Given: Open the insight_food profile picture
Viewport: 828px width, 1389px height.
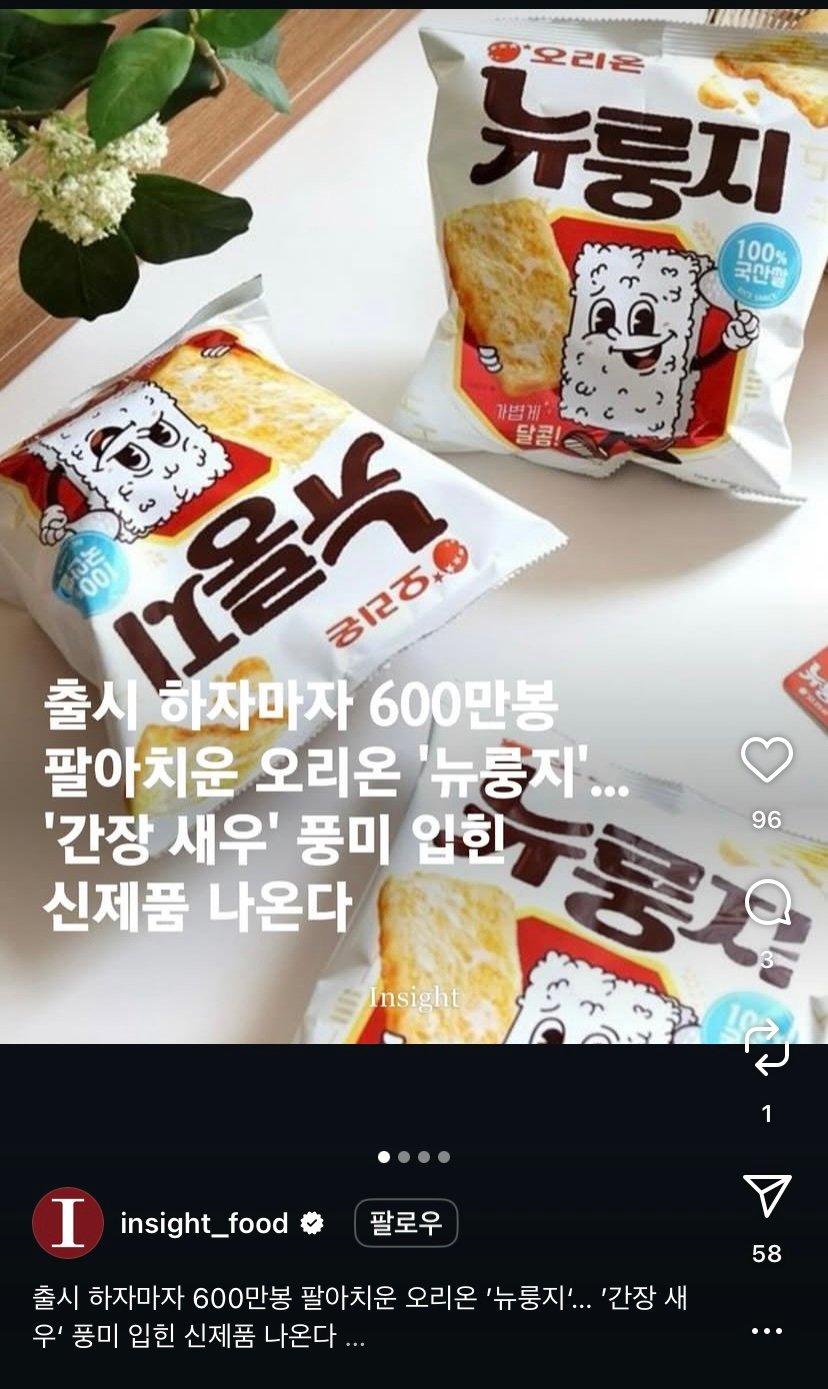Looking at the screenshot, I should point(68,1223).
